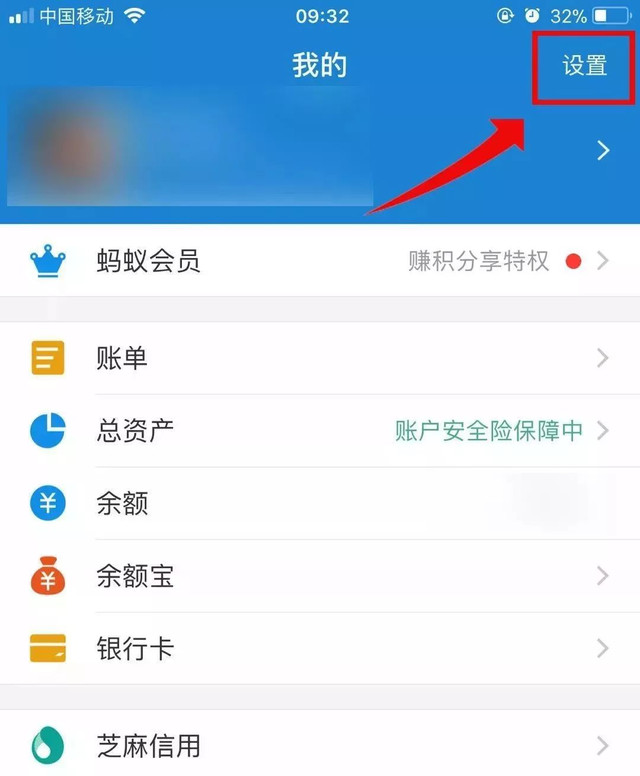
Task: View 总资产 total assets
Action: [320, 431]
